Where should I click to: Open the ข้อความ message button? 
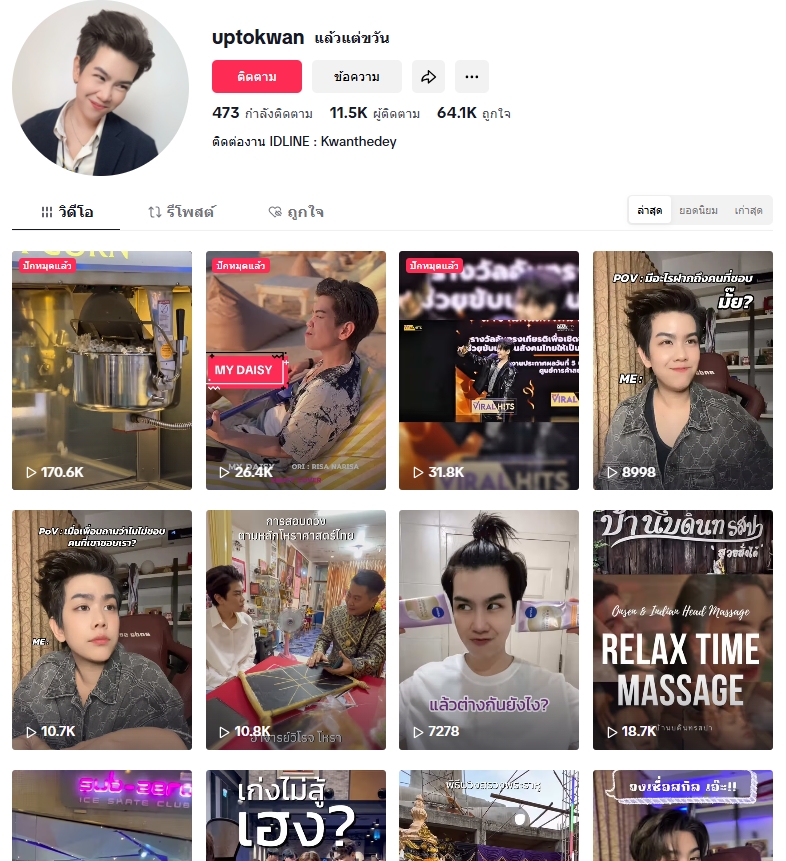click(x=356, y=76)
